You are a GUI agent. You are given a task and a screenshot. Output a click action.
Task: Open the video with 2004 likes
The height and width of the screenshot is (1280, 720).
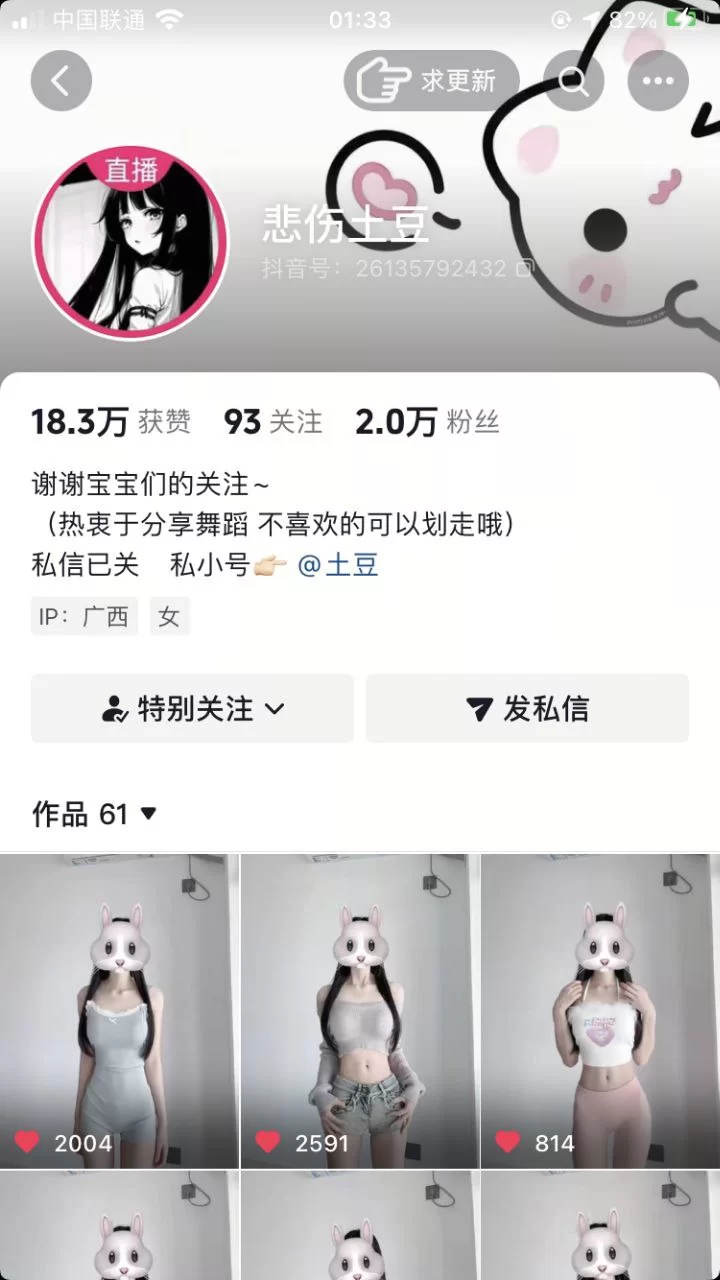119,1010
